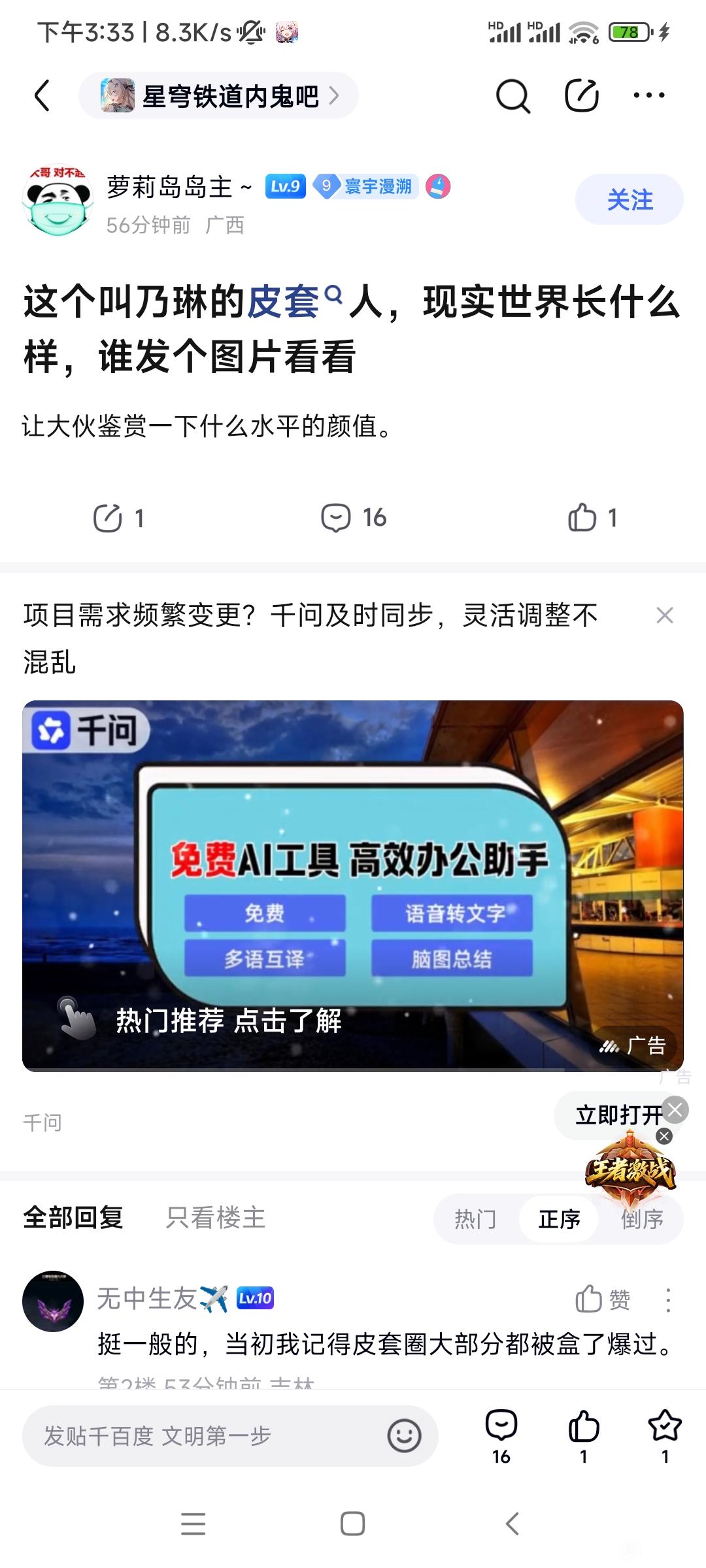Favorite this post with the star icon

pyautogui.click(x=665, y=1435)
